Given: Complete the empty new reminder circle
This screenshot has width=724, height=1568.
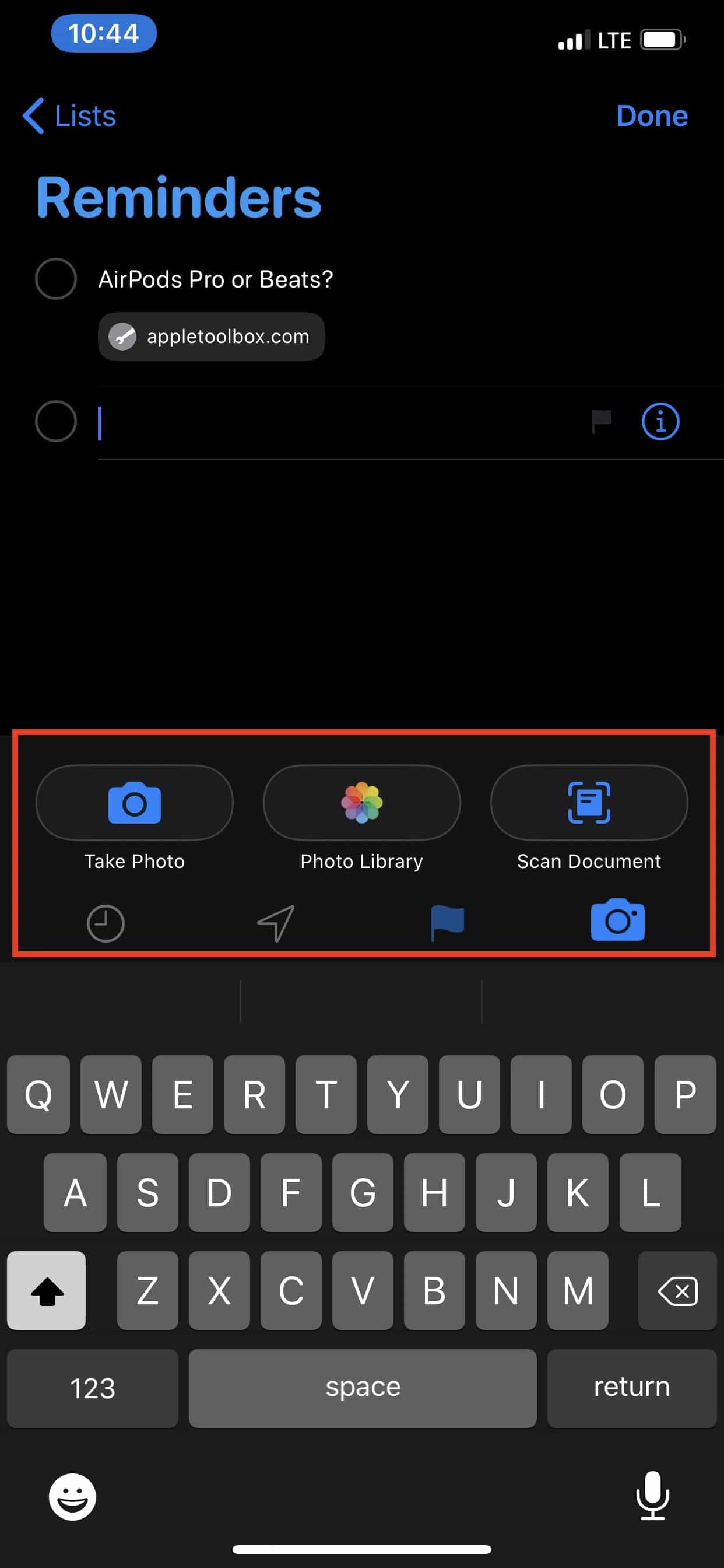Looking at the screenshot, I should click(56, 421).
